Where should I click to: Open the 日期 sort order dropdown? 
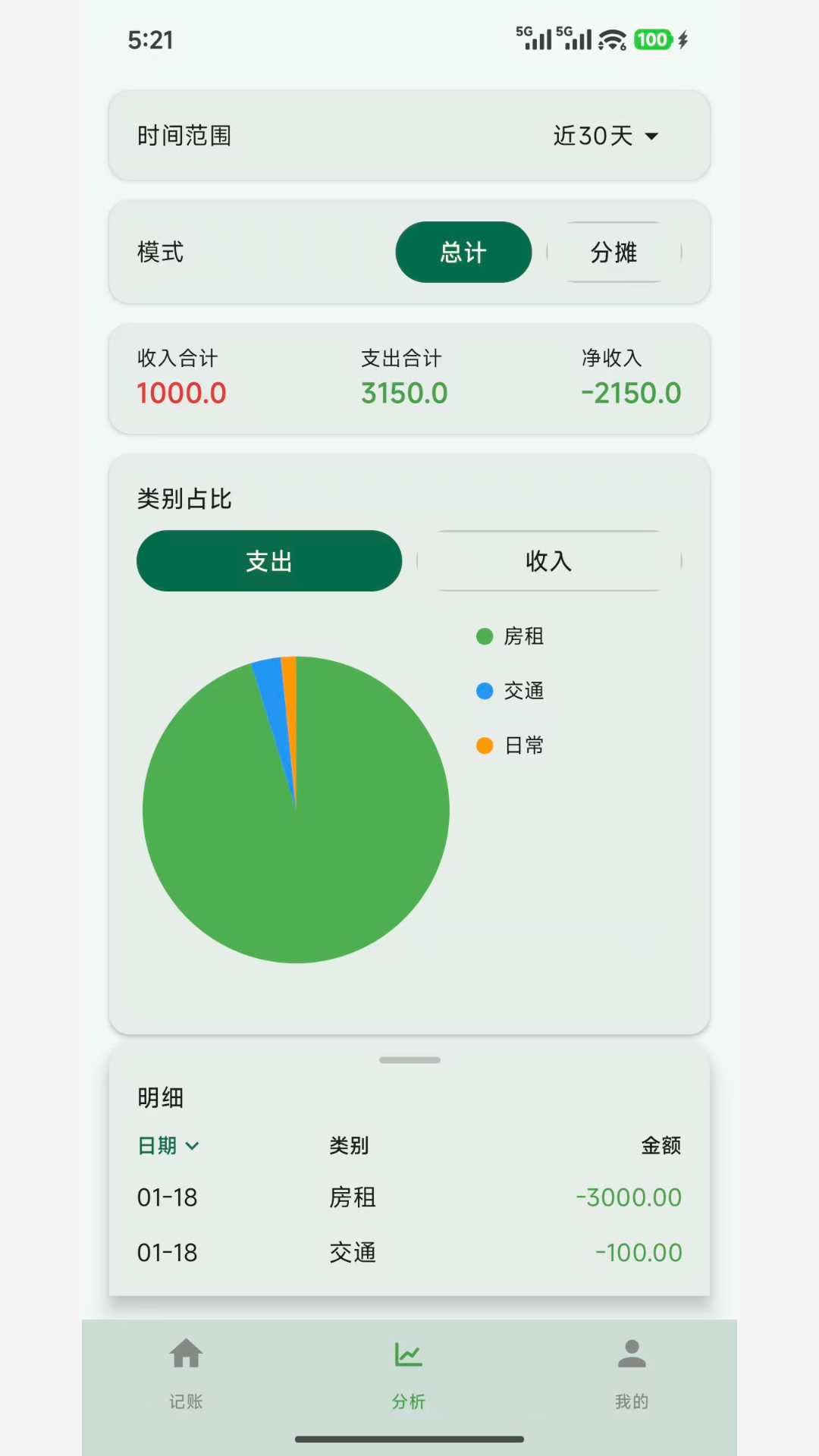tap(168, 1146)
